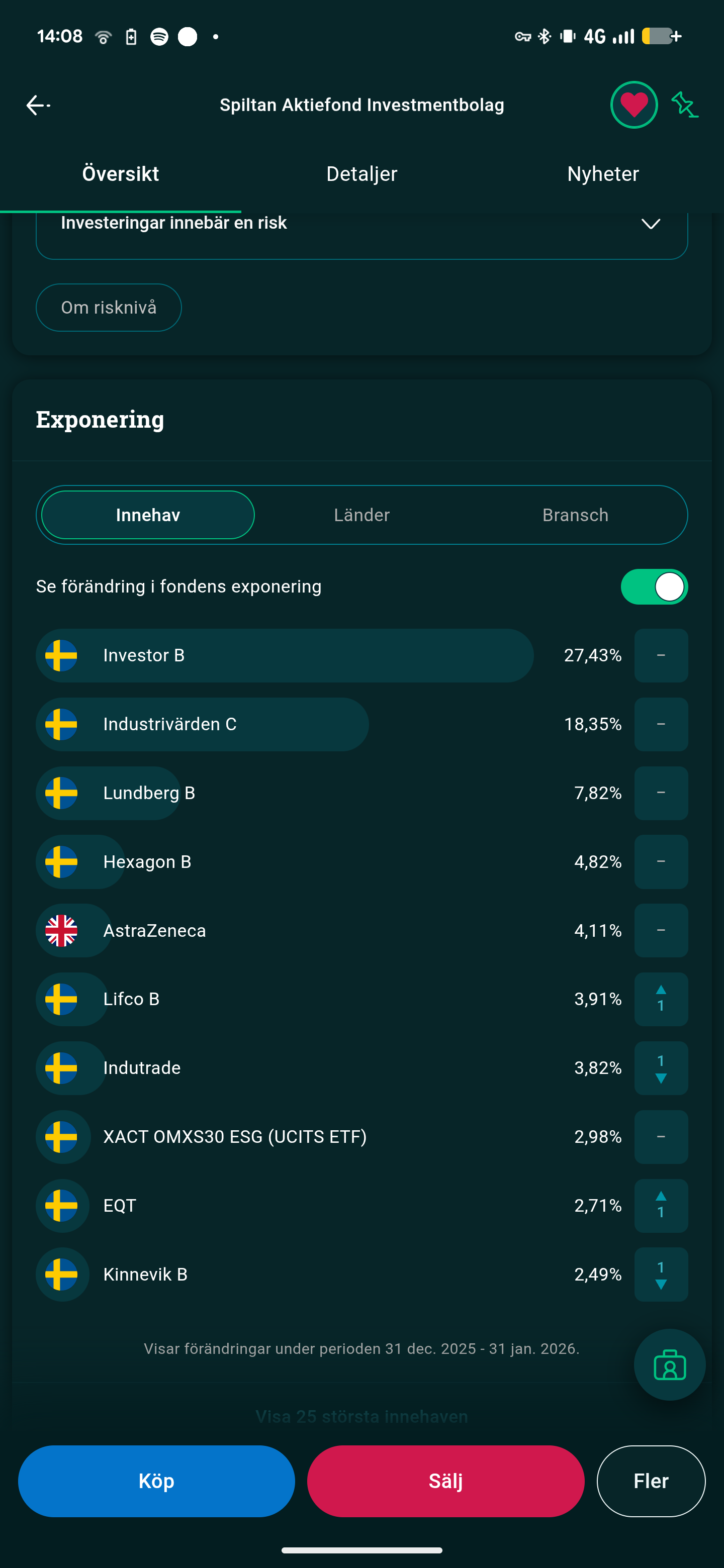
Task: Show Visa 25 största innehaven
Action: [x=361, y=1416]
